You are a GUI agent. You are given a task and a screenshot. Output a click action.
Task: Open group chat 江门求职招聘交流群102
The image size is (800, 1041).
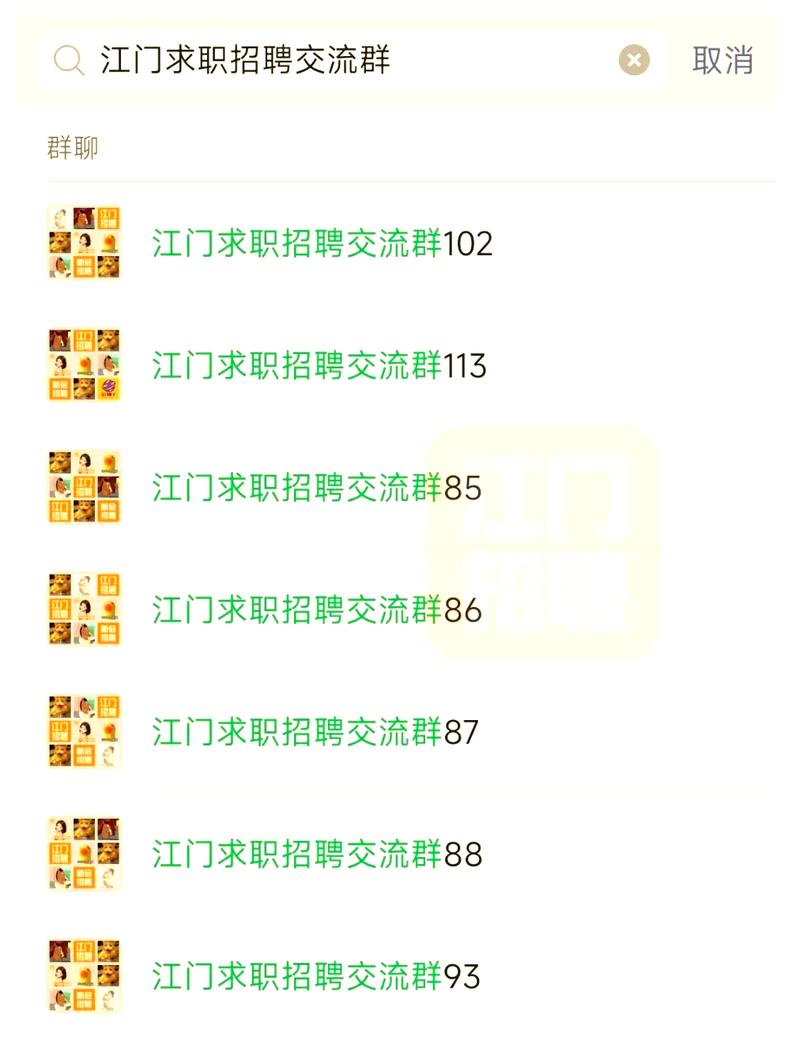point(320,243)
